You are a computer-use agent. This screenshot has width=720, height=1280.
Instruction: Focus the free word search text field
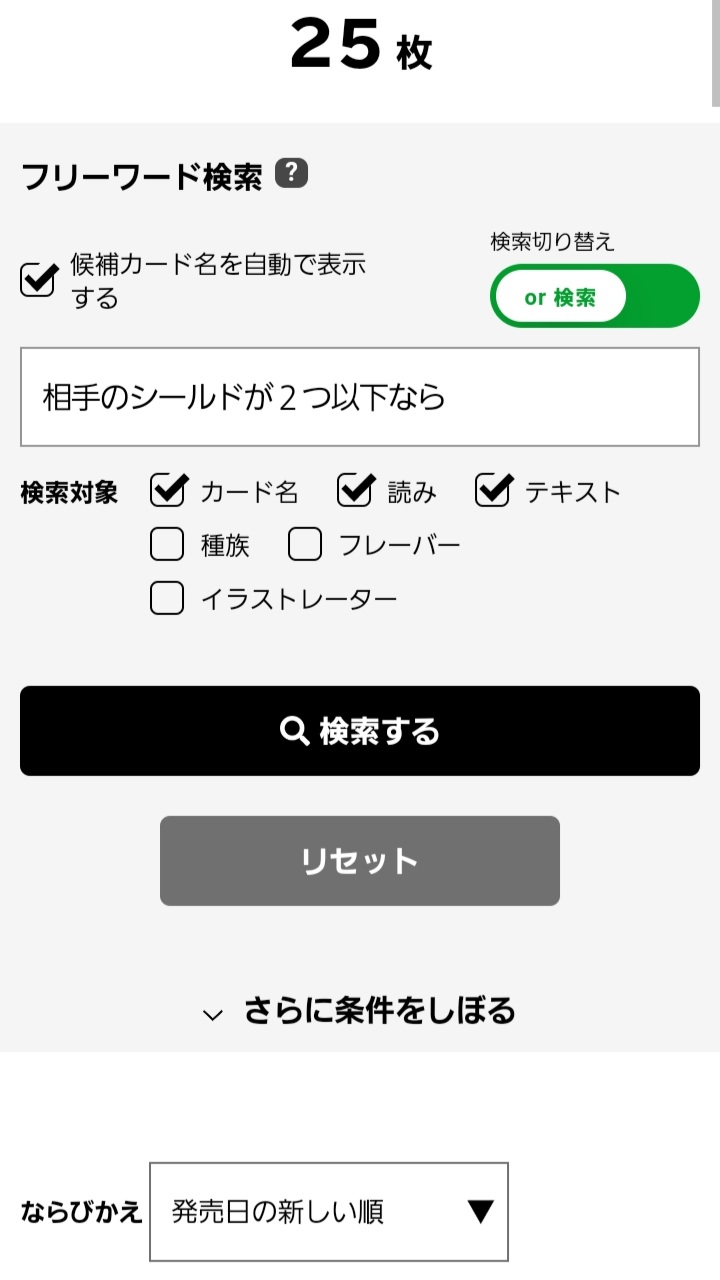pos(360,397)
